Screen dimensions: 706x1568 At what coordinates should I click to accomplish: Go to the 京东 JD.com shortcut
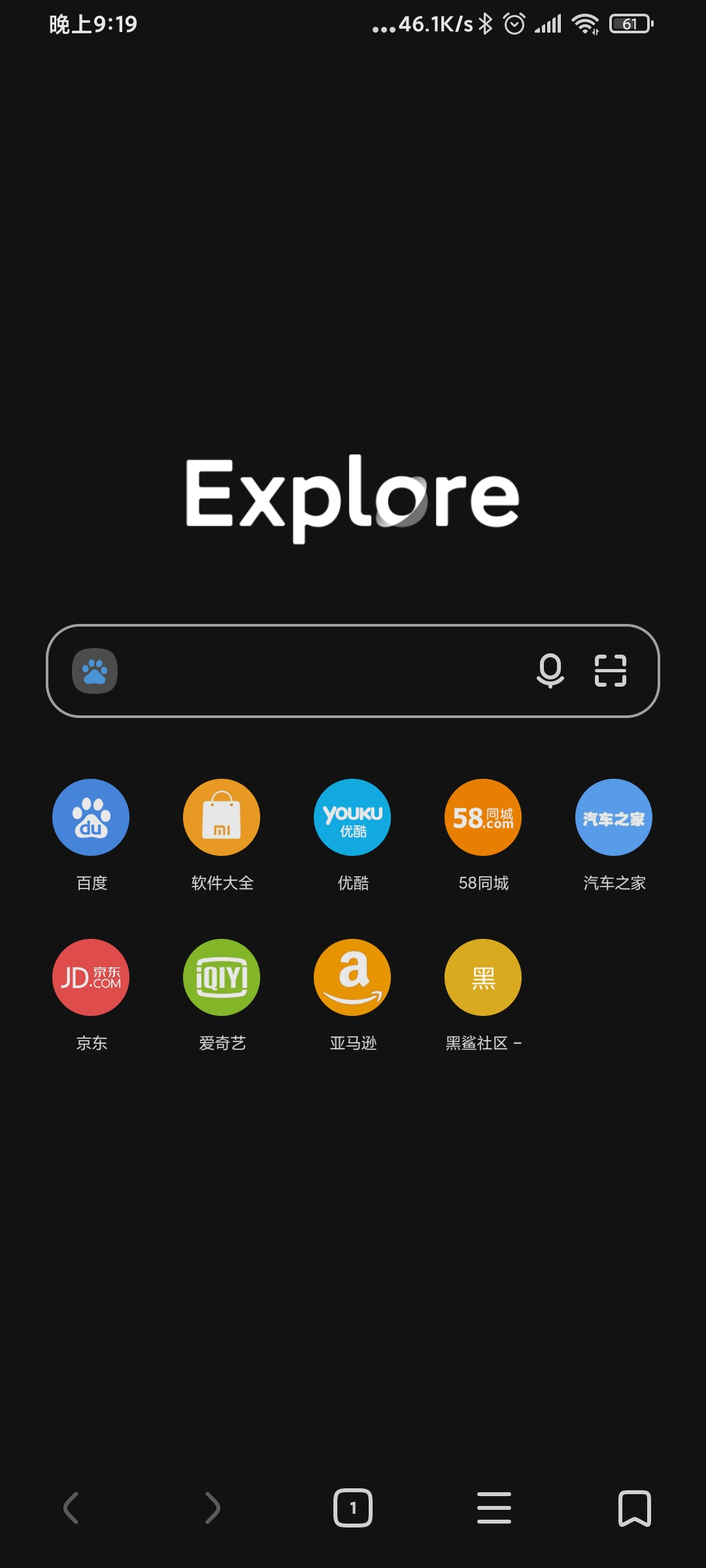pos(91,977)
